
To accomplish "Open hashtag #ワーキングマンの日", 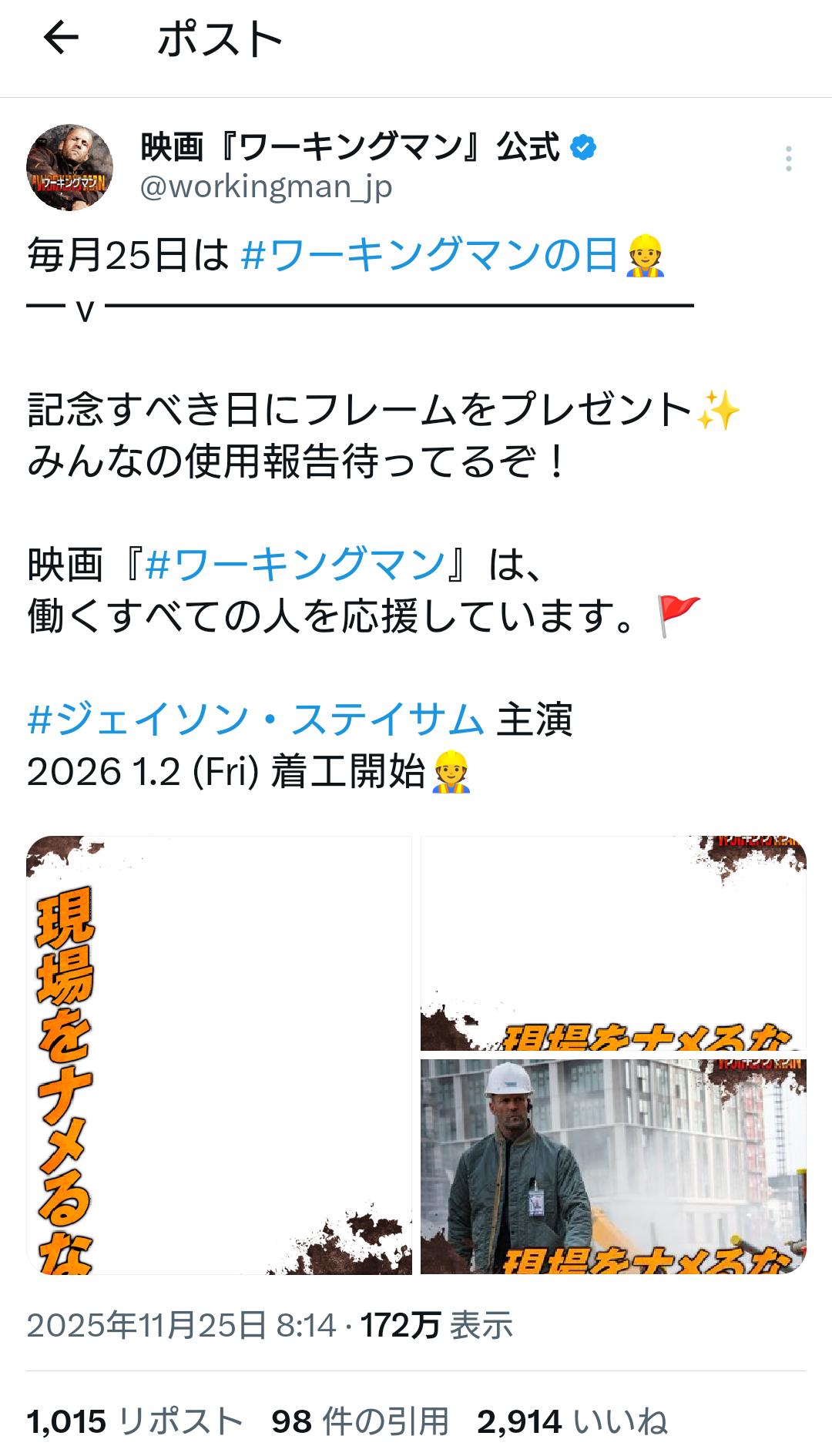I will click(x=430, y=256).
